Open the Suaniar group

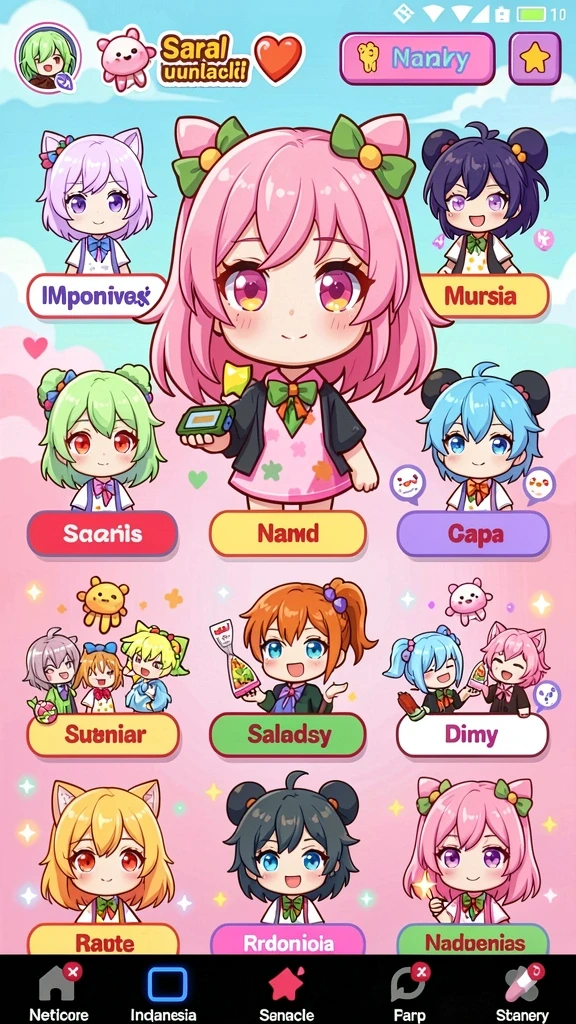point(103,735)
